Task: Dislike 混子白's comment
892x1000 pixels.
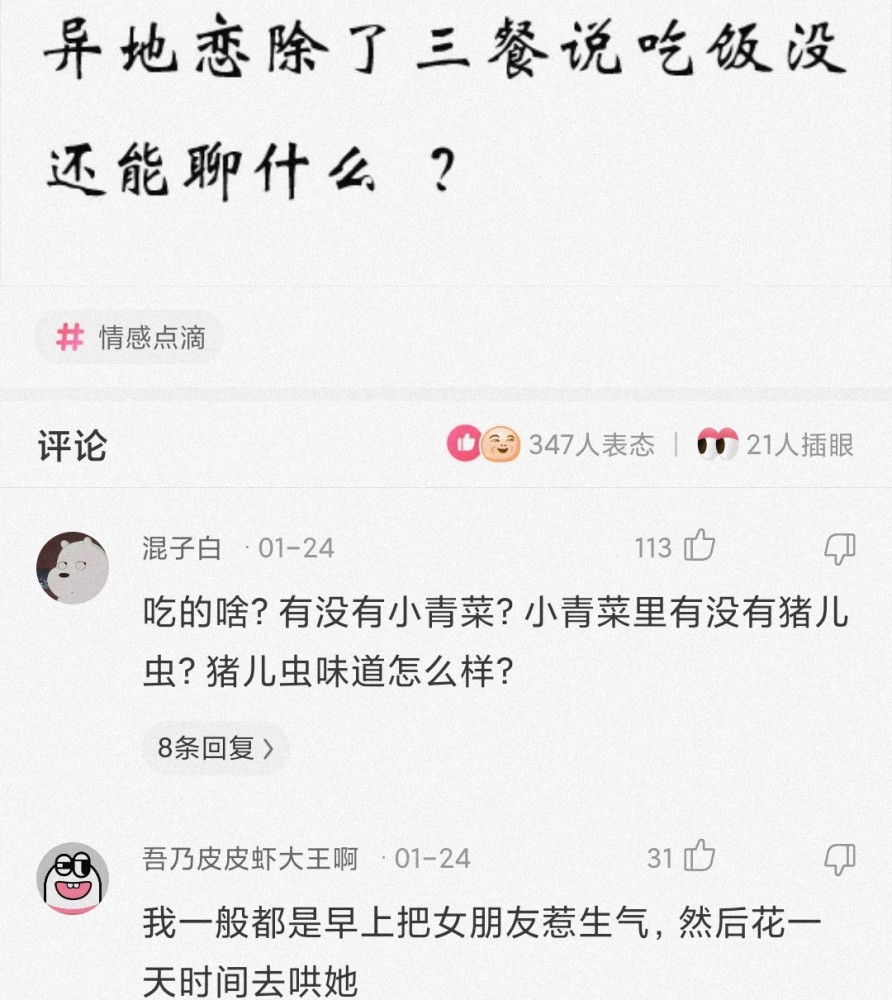Action: click(x=839, y=547)
